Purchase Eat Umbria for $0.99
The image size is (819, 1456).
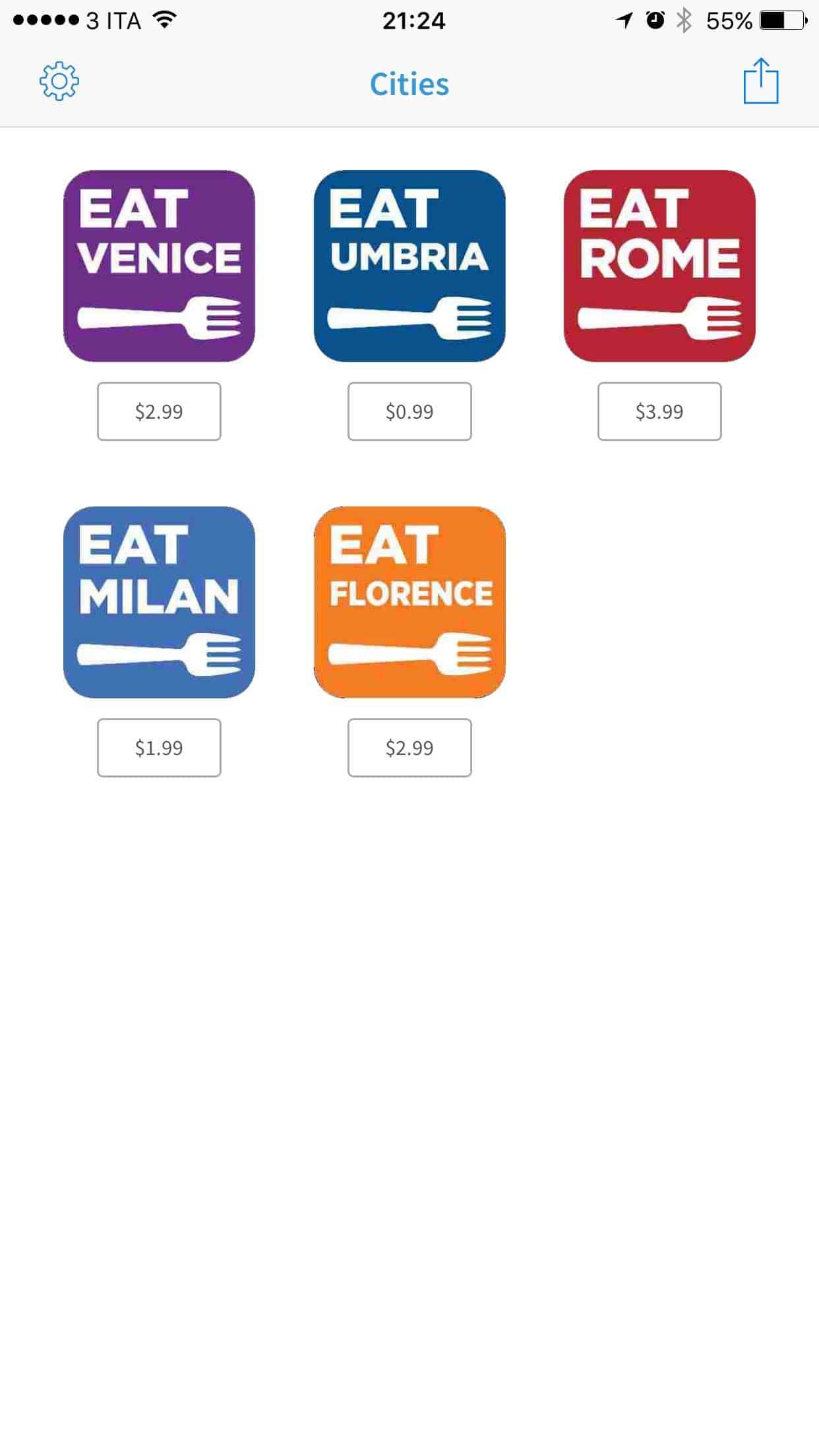coord(409,411)
